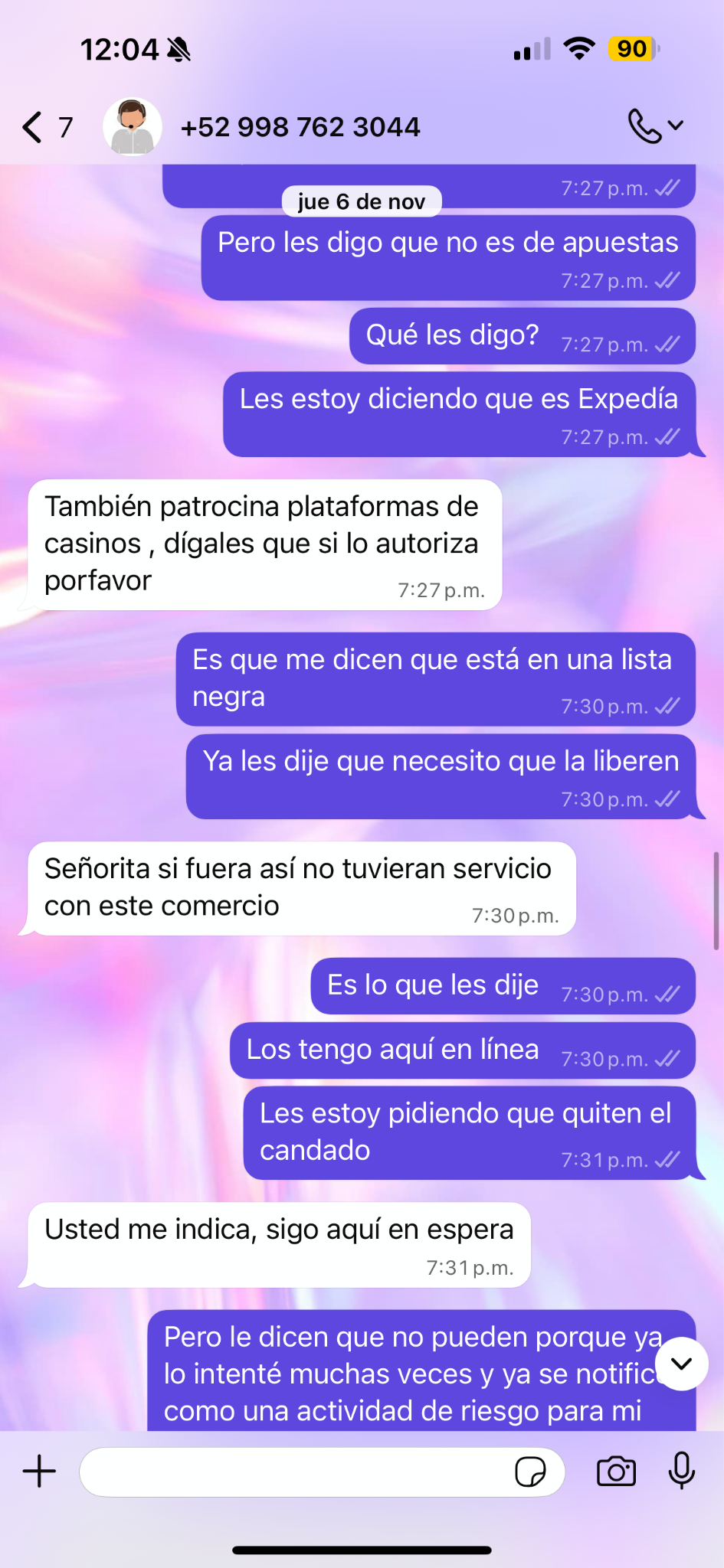Open the sticker picker
This screenshot has height=1568, width=724.
click(530, 1471)
